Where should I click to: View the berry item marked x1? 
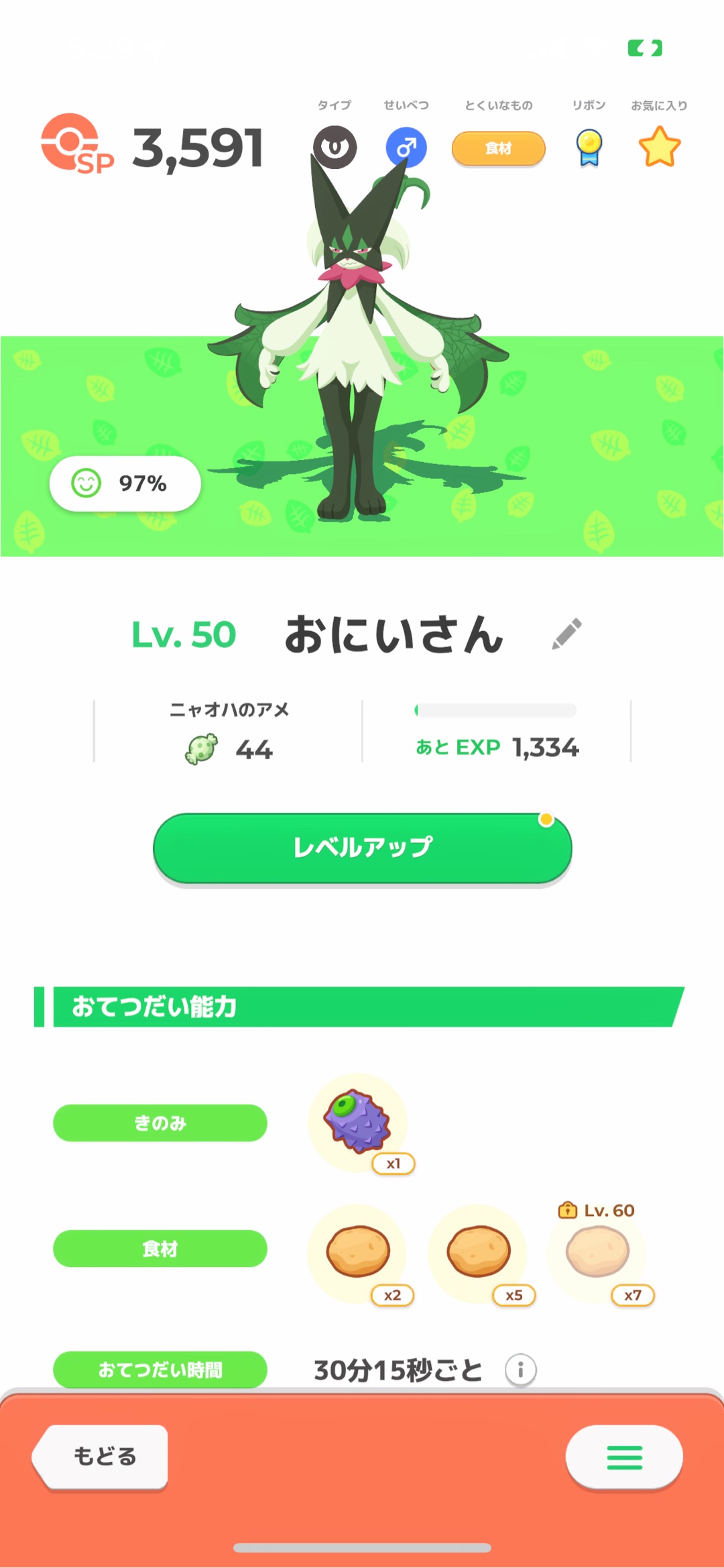pyautogui.click(x=358, y=1122)
